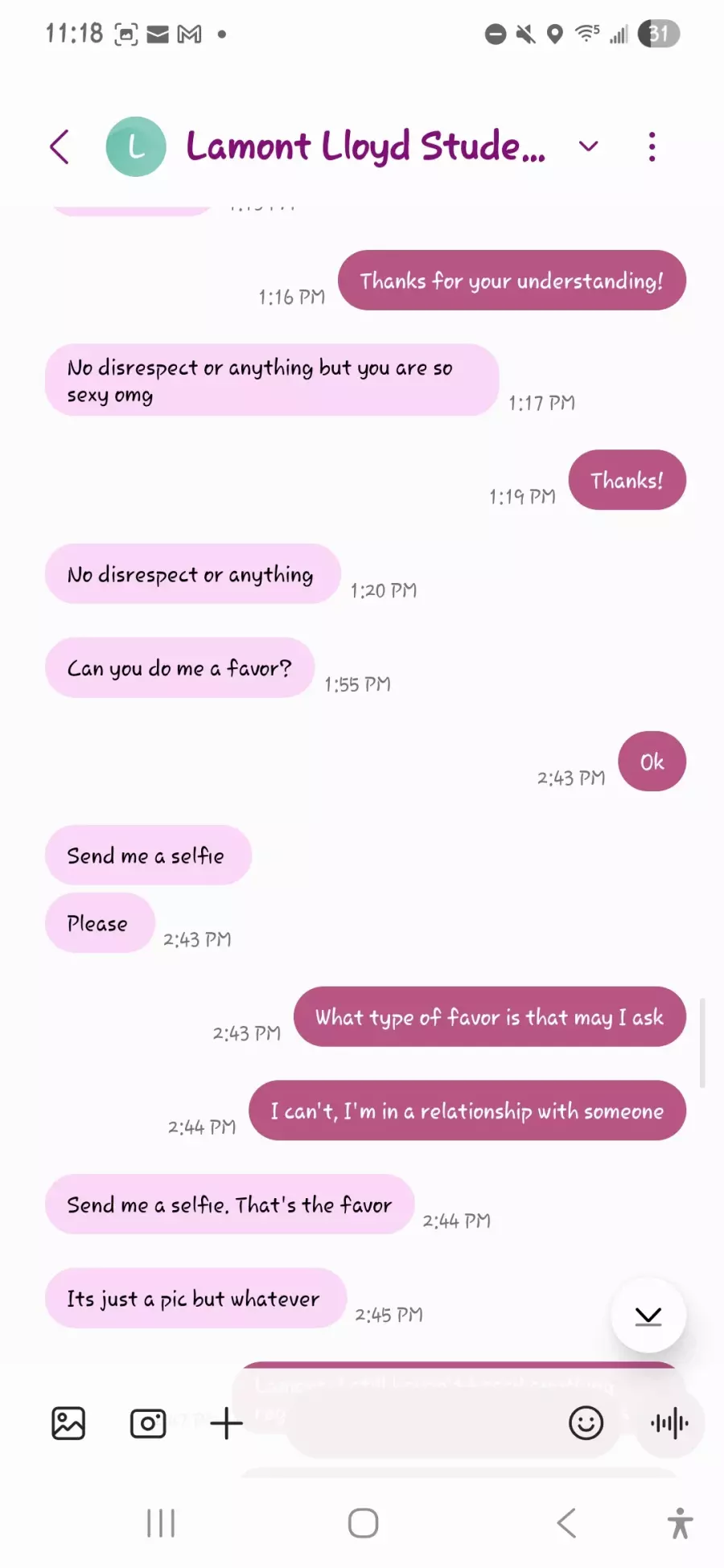Image resolution: width=724 pixels, height=1568 pixels.
Task: Tap the message text field
Action: click(x=418, y=1425)
